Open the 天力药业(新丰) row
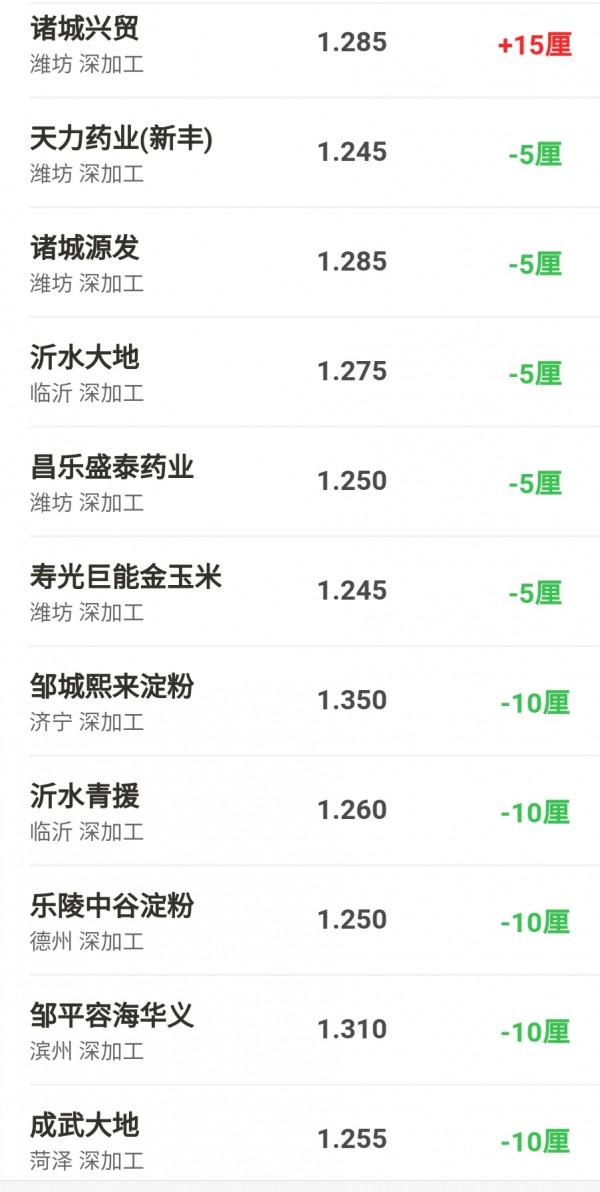 [x=300, y=153]
